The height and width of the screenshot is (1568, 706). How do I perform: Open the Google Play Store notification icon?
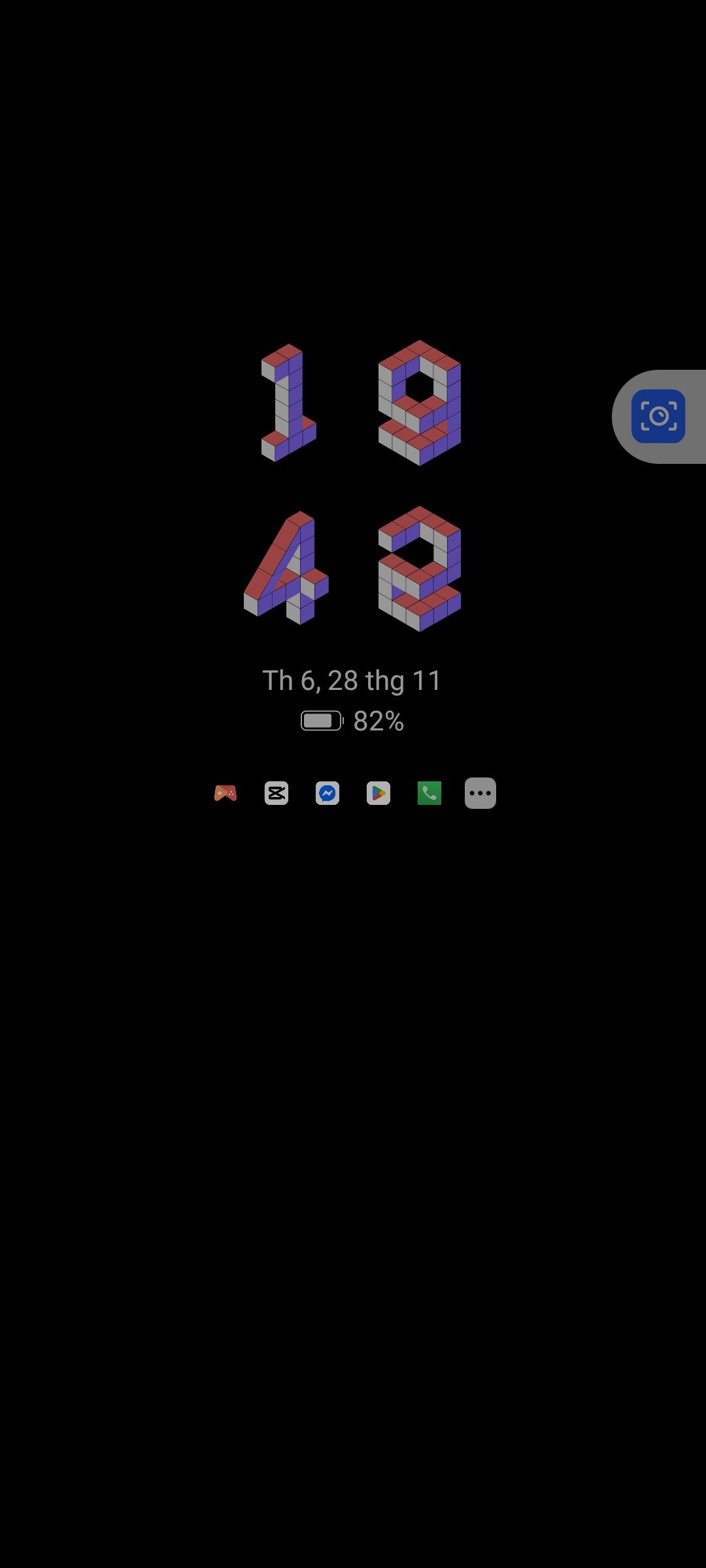click(x=378, y=793)
